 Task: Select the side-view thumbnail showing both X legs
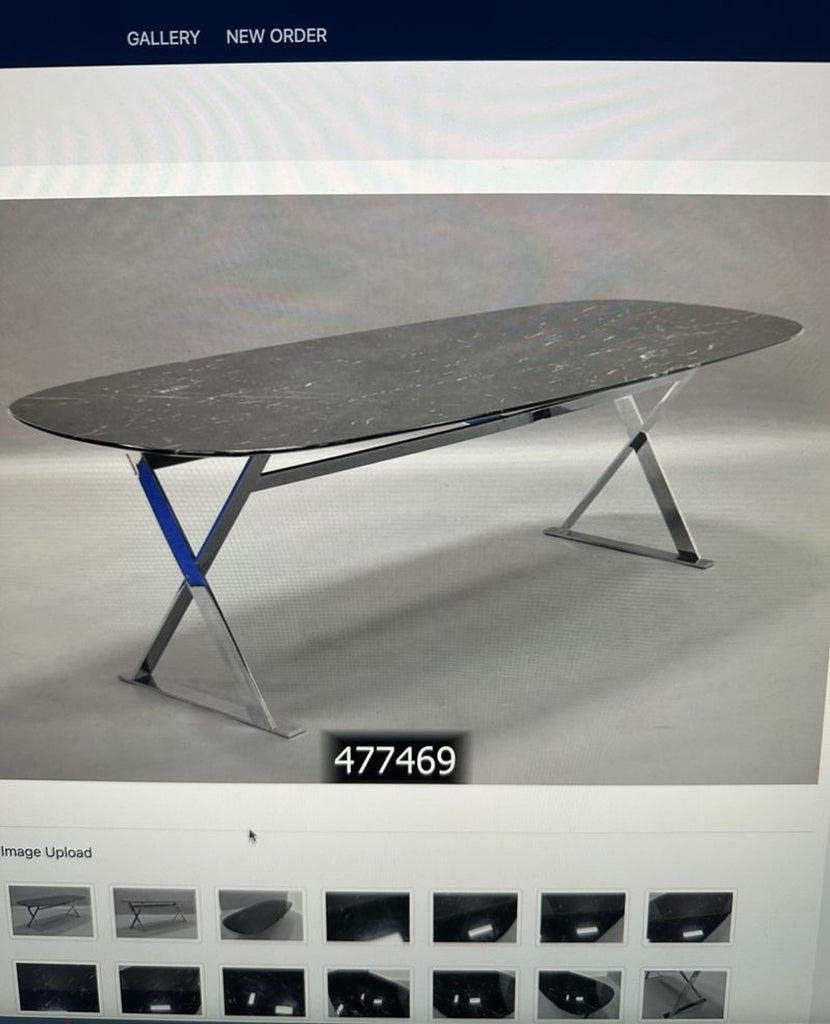155,912
